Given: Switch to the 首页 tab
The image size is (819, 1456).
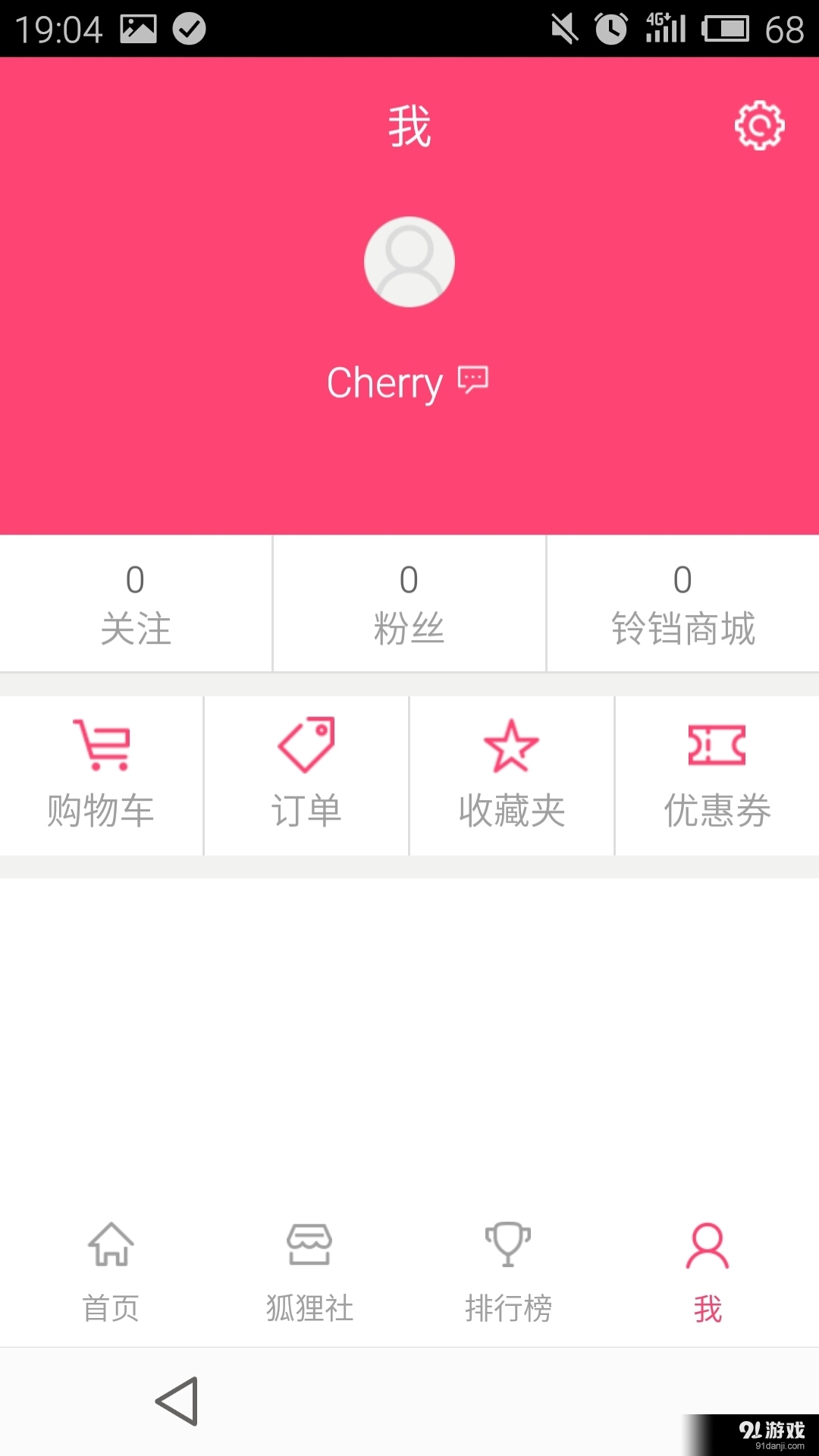Looking at the screenshot, I should 110,1274.
